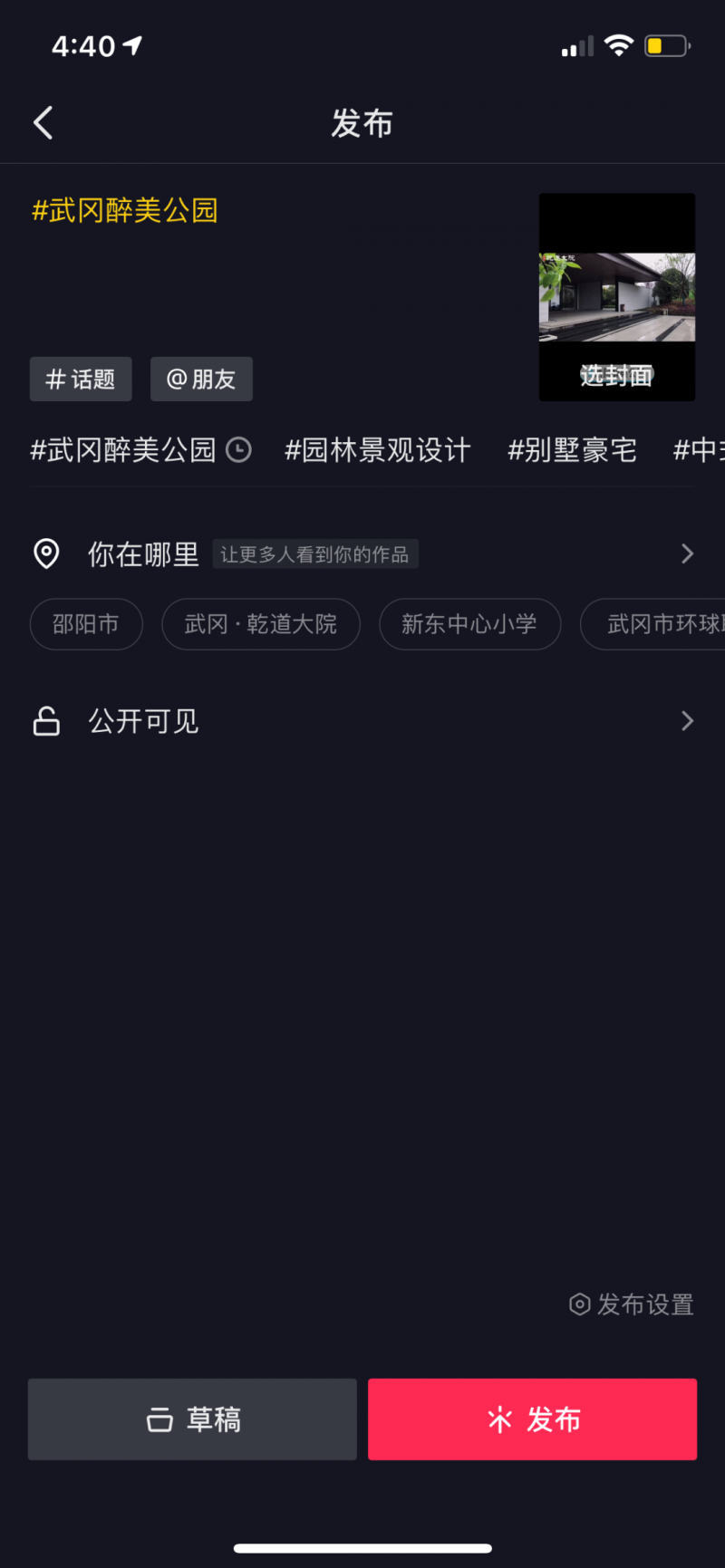Tap the clock icon beside #武冈醉美公园
The image size is (725, 1568).
pyautogui.click(x=238, y=450)
